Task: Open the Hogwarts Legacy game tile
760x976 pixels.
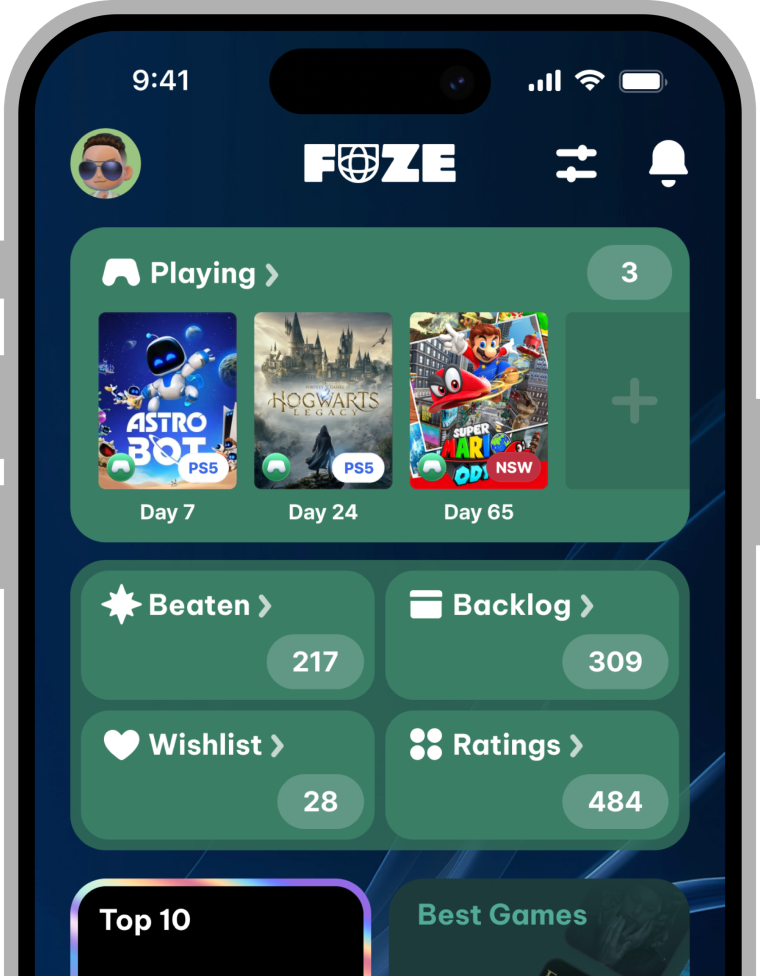Action: point(323,400)
